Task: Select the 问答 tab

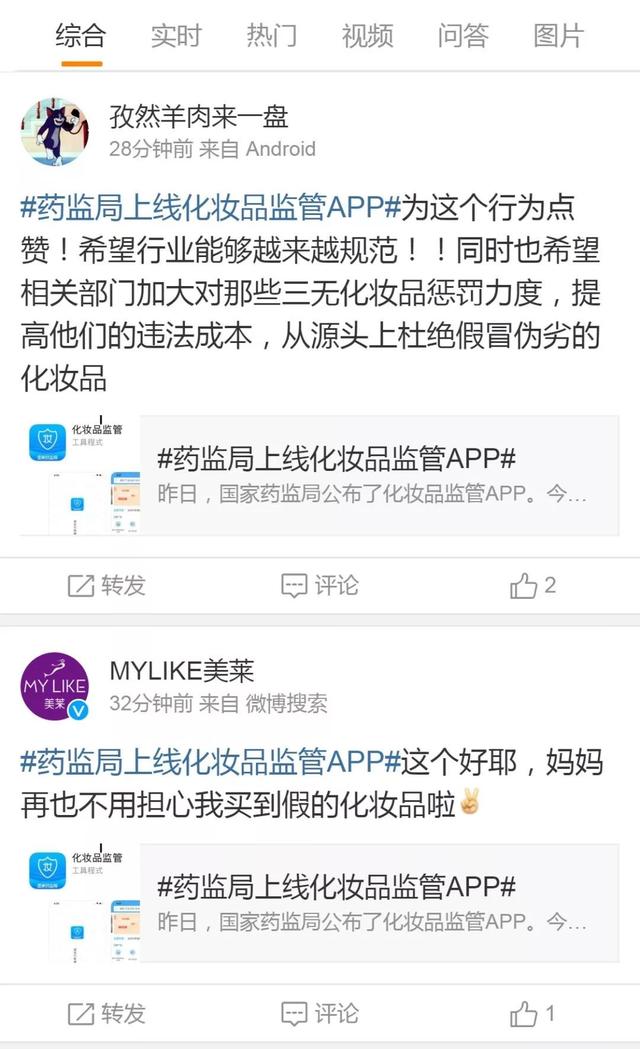Action: [x=462, y=36]
